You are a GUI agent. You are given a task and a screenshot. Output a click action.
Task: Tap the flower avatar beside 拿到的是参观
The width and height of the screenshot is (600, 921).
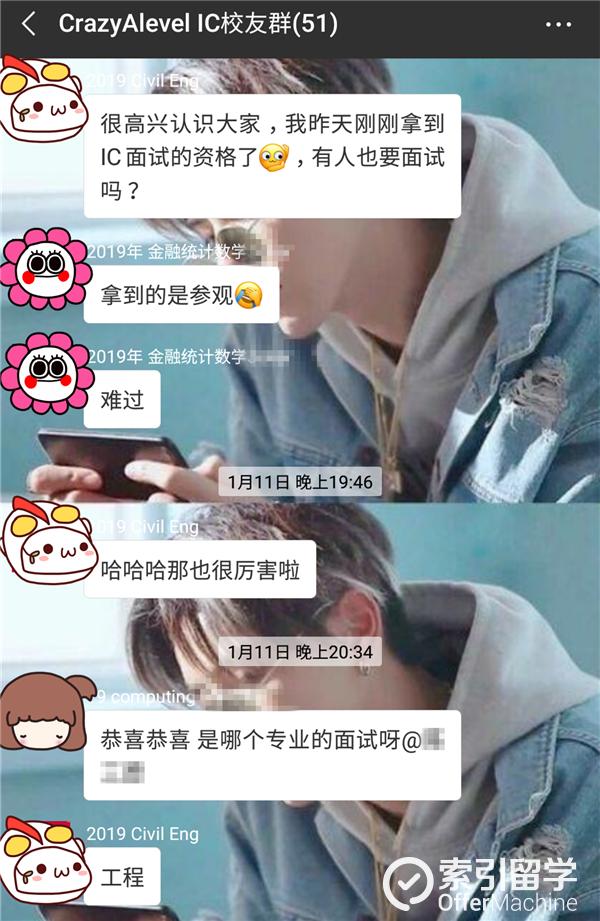(44, 267)
